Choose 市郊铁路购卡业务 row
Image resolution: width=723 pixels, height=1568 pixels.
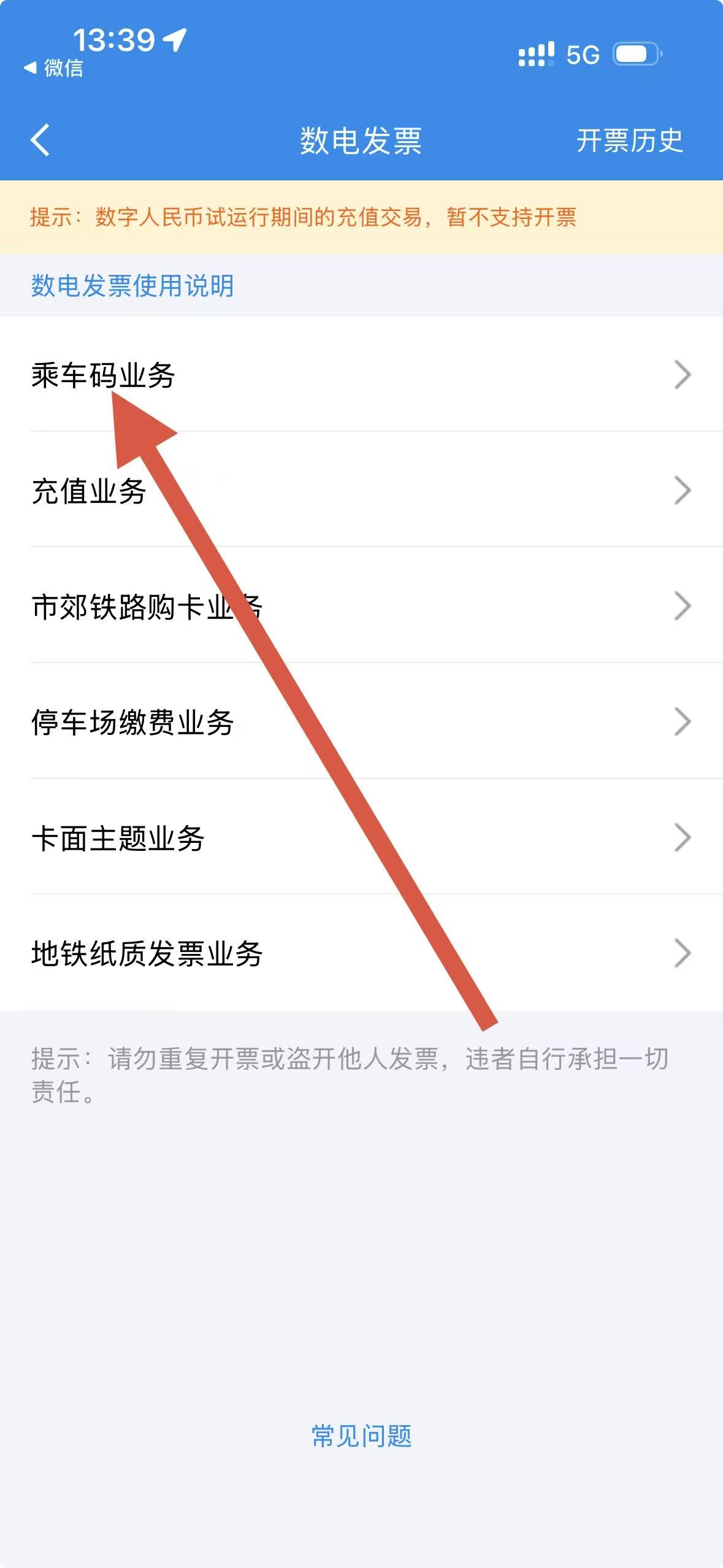click(361, 606)
